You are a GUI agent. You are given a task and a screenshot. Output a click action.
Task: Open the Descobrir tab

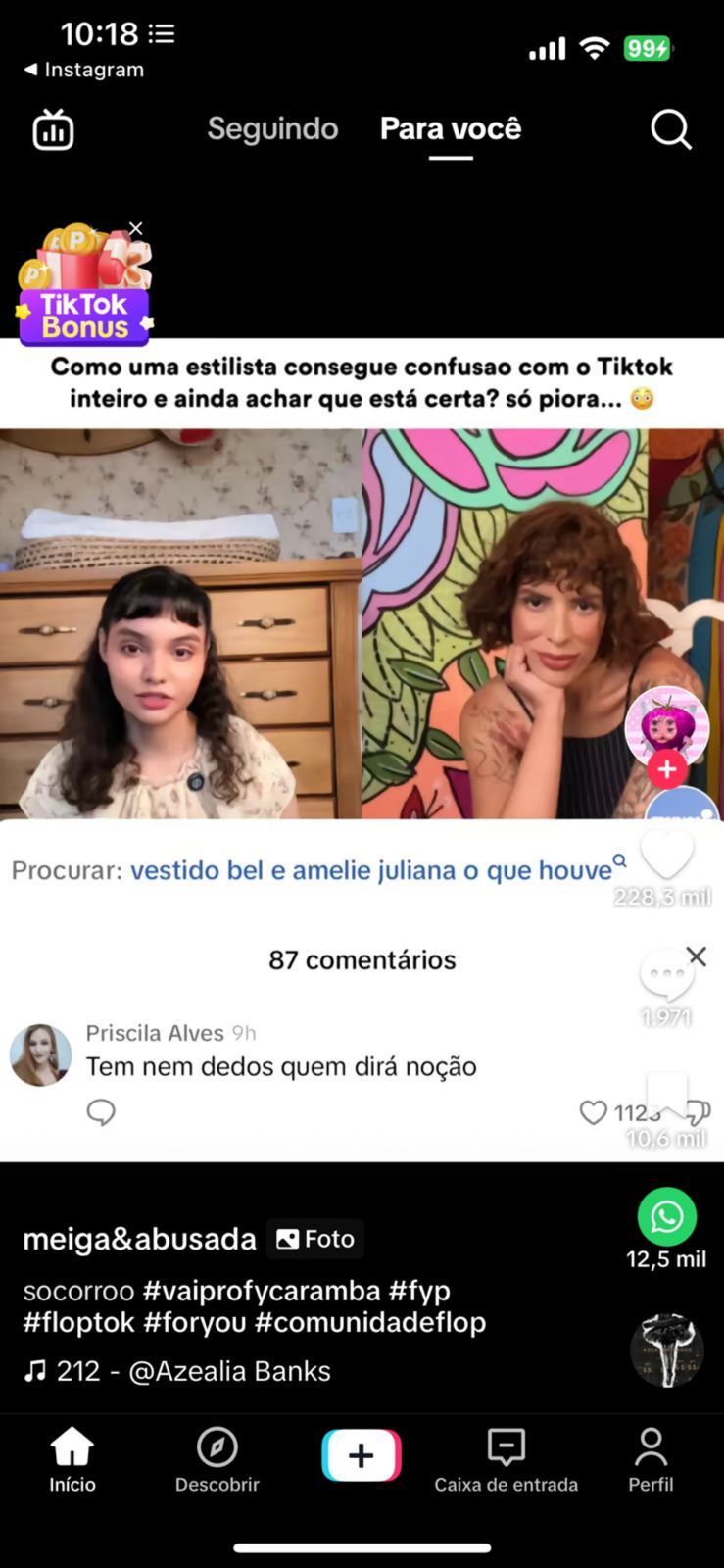217,1459
